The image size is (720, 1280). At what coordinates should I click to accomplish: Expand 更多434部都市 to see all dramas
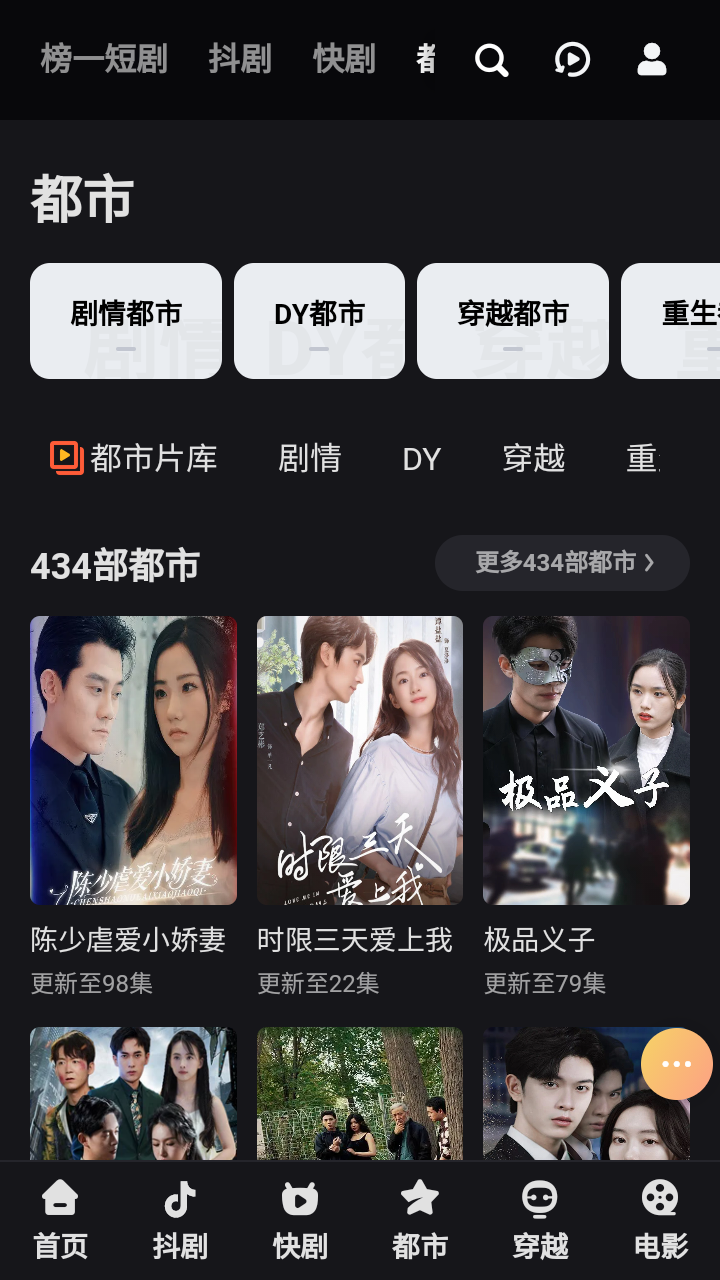562,563
